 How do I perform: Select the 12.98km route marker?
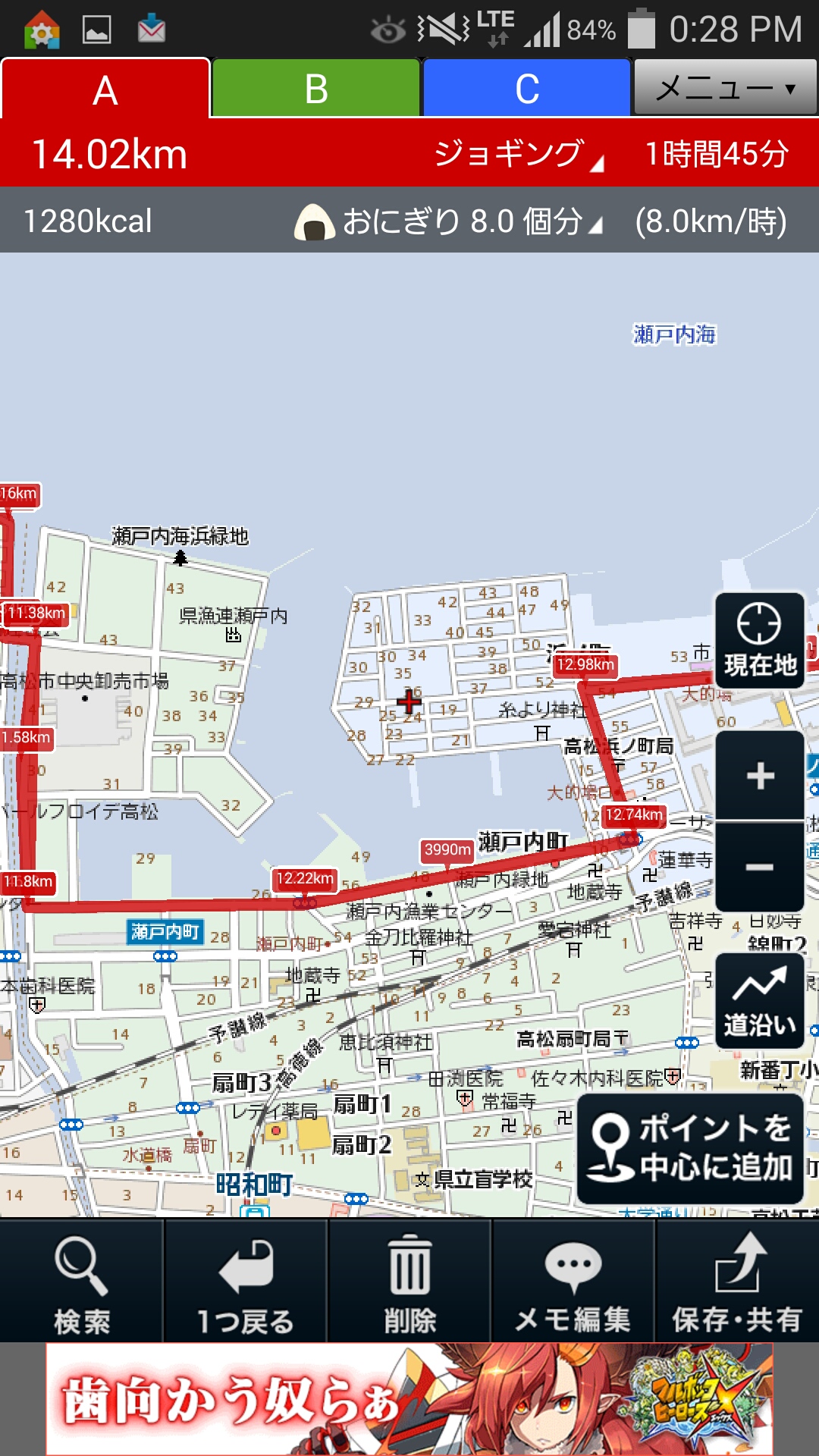pyautogui.click(x=585, y=665)
